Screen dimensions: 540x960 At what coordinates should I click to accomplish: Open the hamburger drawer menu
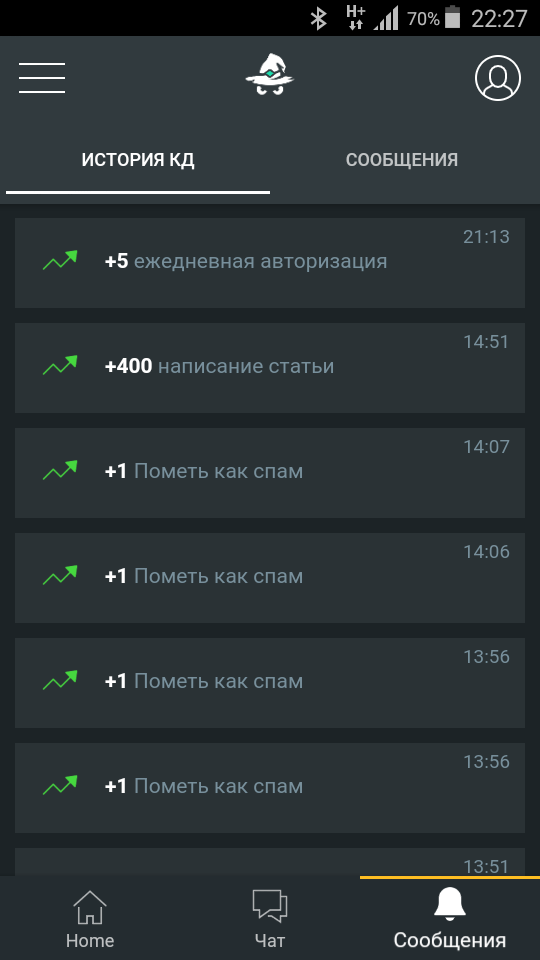[42, 78]
